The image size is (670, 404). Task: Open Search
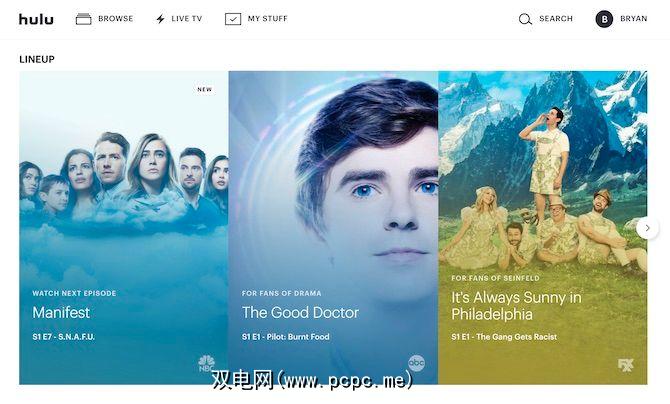546,19
